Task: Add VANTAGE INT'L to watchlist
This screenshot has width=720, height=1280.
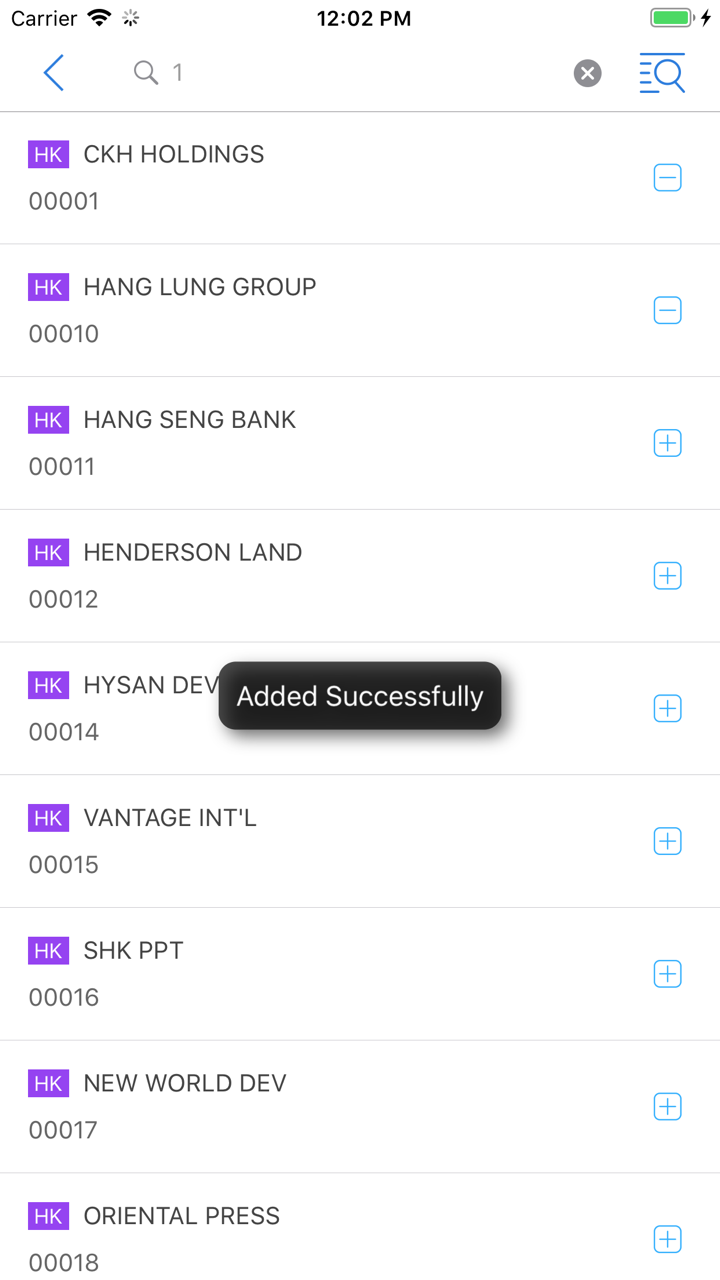Action: (667, 841)
